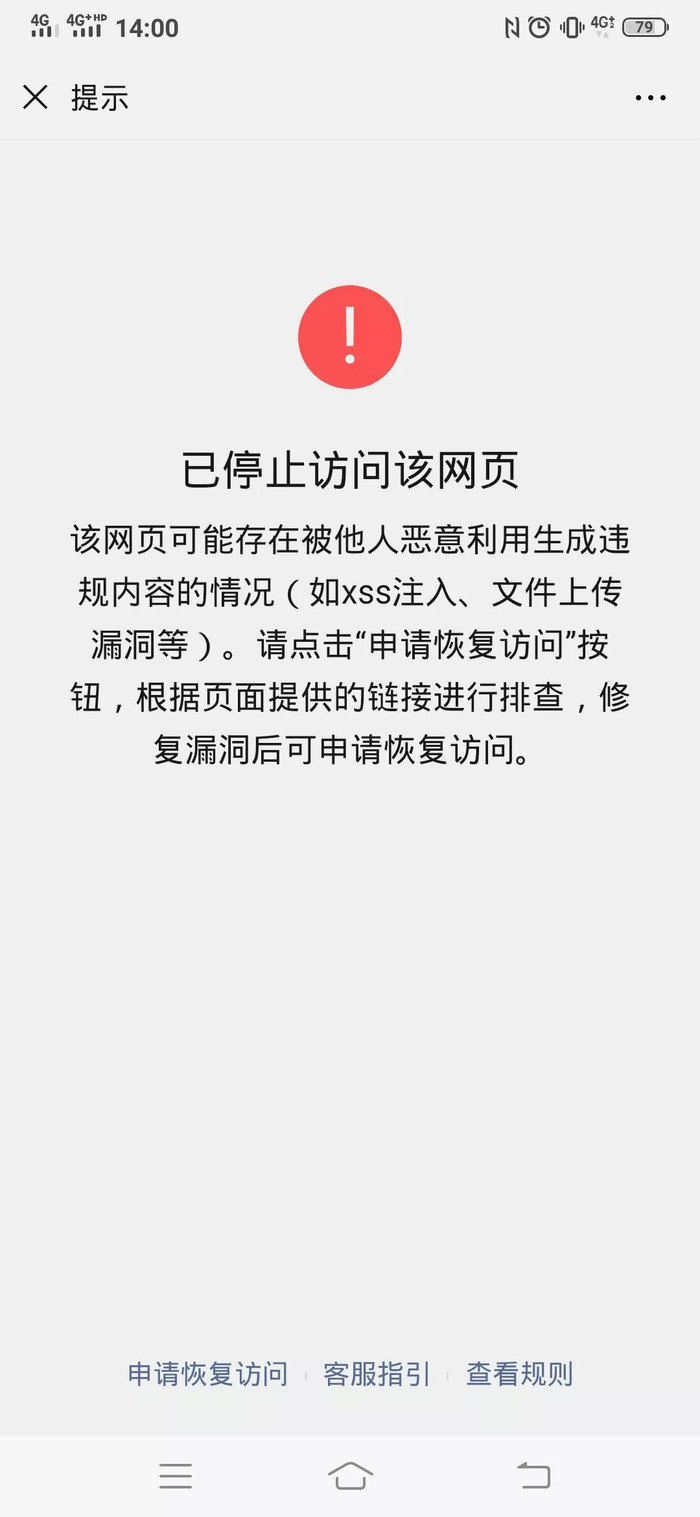Screen dimensions: 700x1517
Task: Close the 提示 page with the X
Action: (35, 97)
